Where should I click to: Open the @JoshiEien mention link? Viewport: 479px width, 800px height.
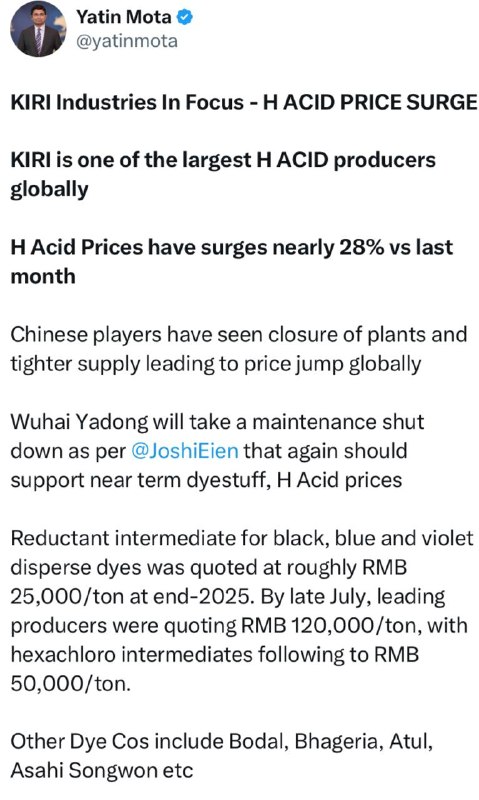pos(184,451)
